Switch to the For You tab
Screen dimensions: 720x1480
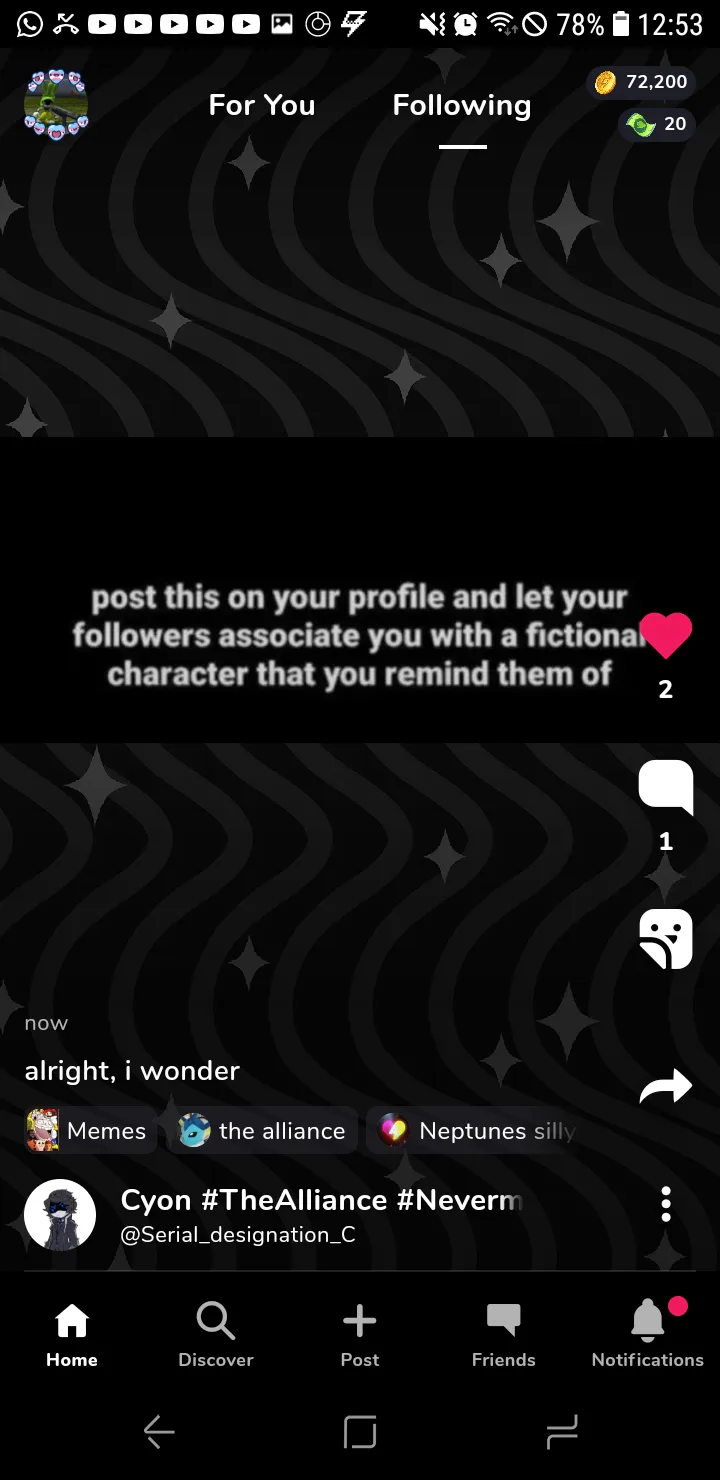click(261, 105)
